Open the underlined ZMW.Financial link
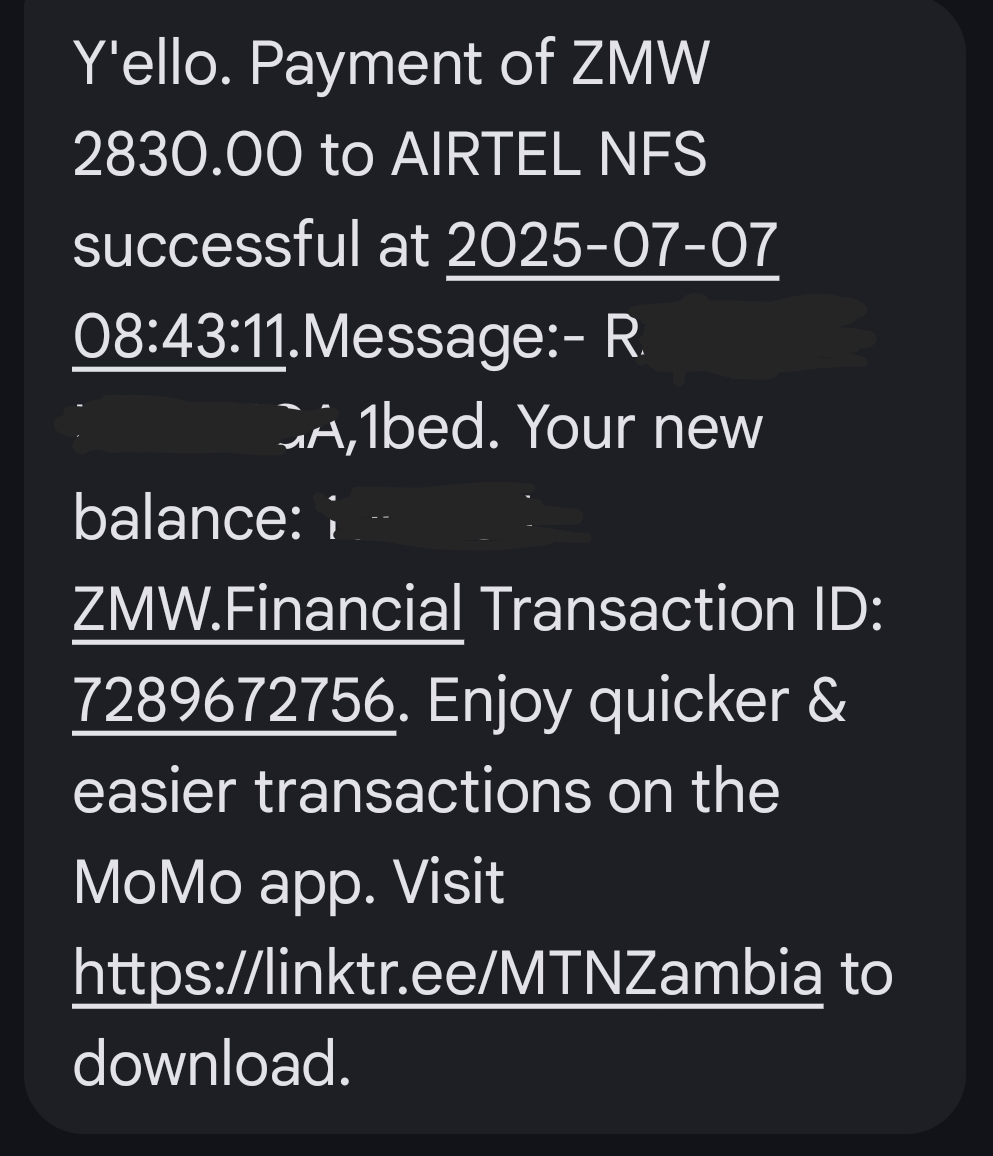This screenshot has width=993, height=1156. 267,610
